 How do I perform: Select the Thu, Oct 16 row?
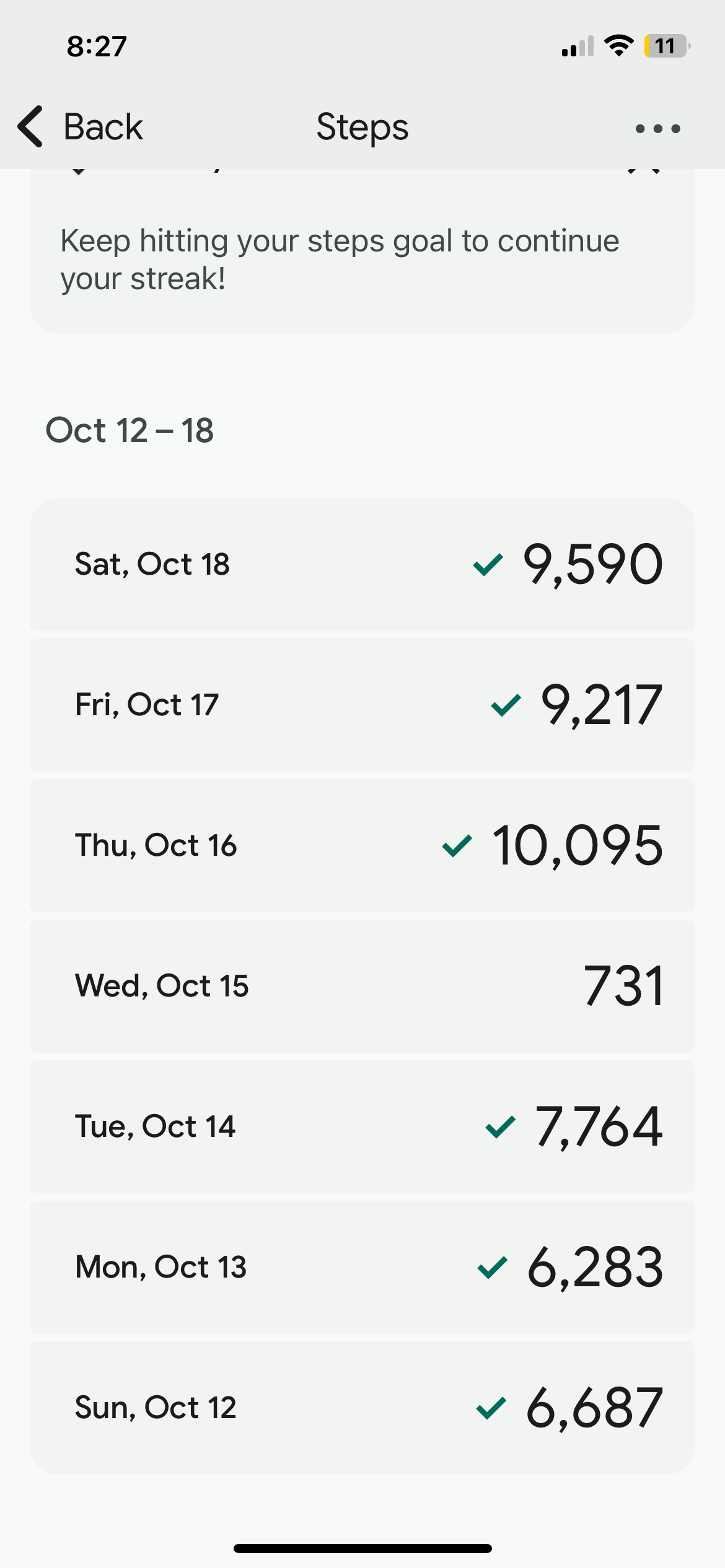362,845
